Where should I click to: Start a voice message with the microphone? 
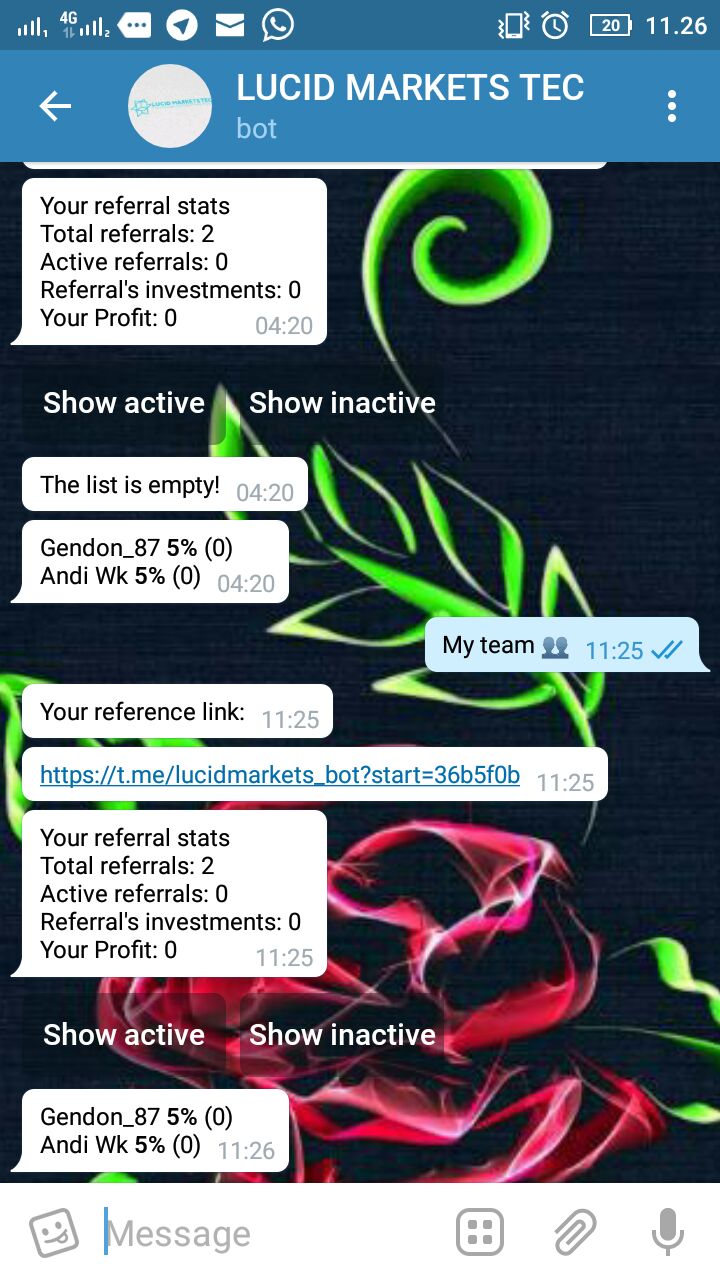click(668, 1233)
